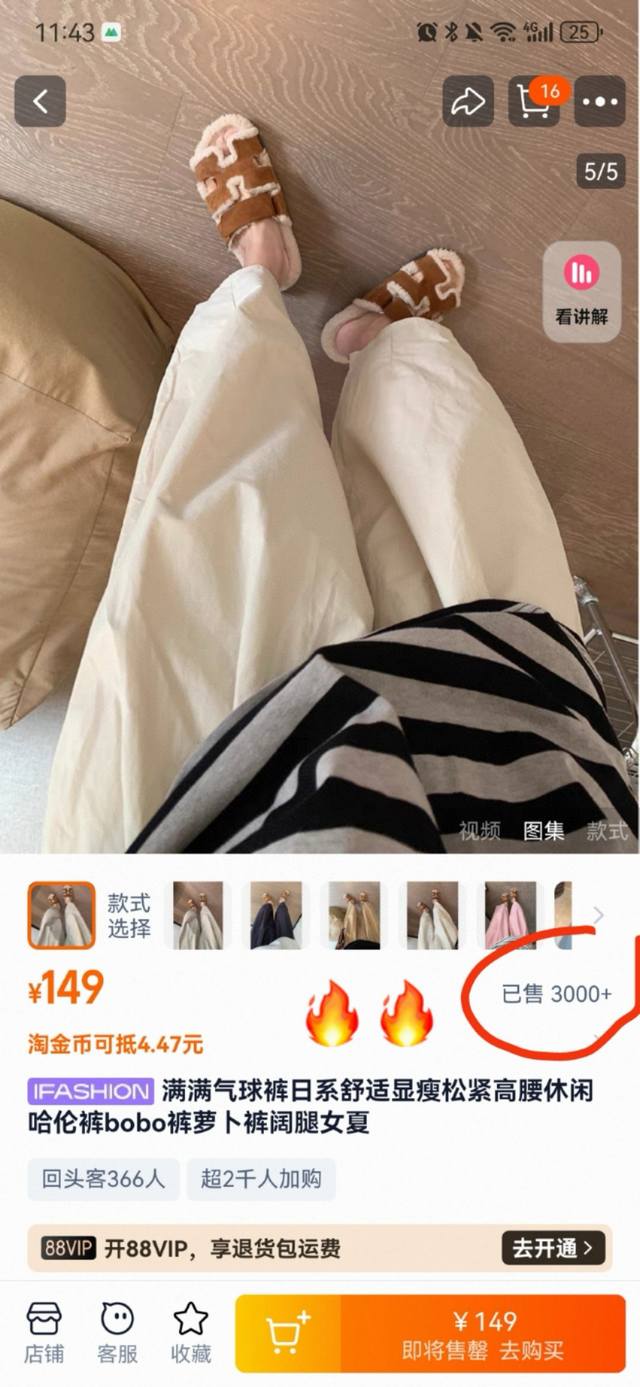The image size is (640, 1387).
Task: Open the 店铺 shop page
Action: tap(43, 1333)
